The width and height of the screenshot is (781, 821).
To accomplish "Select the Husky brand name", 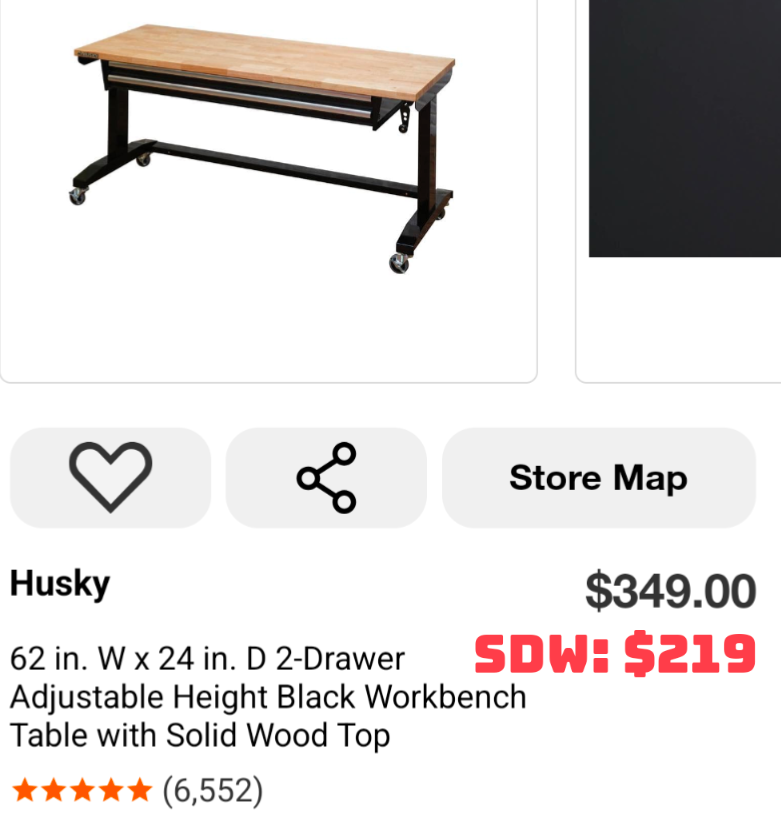I will click(x=58, y=584).
